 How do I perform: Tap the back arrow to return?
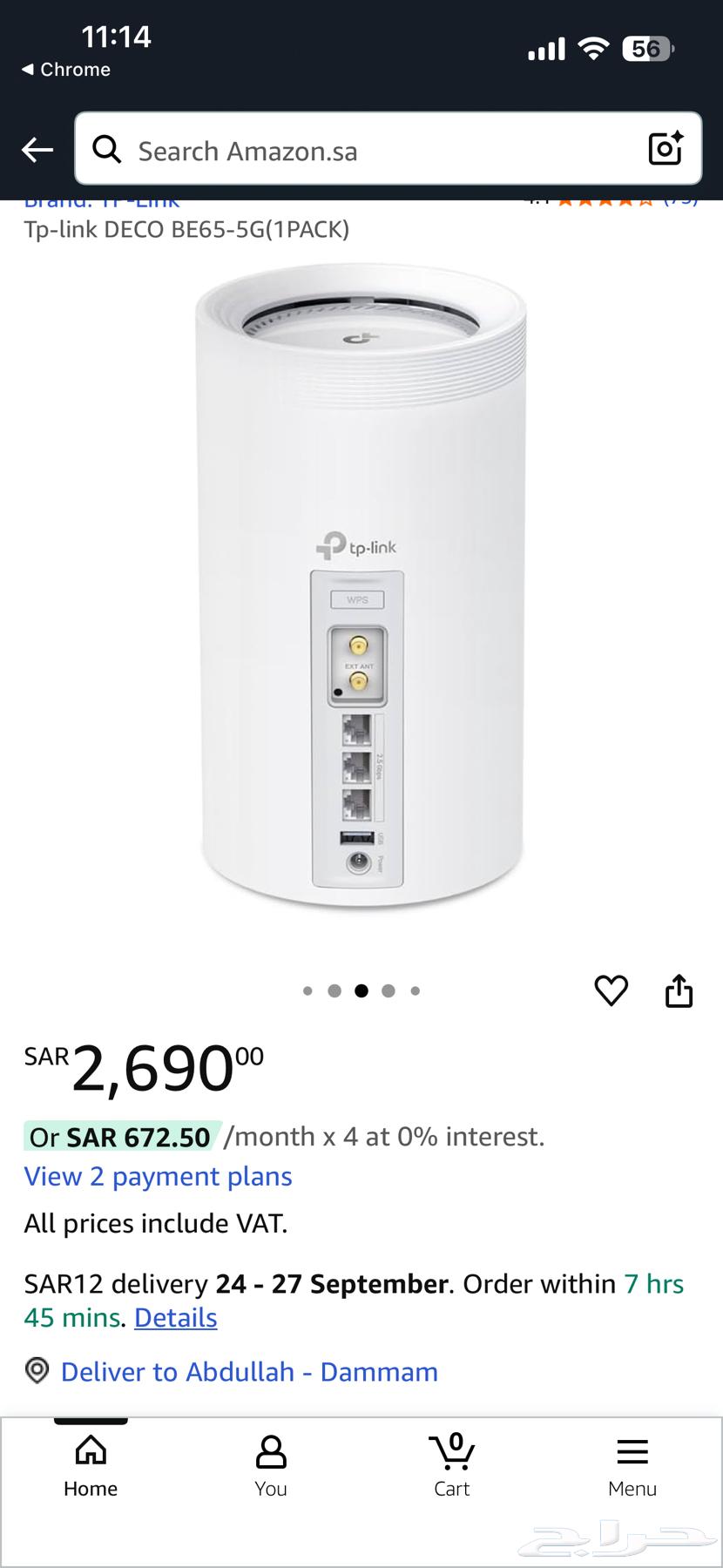pos(36,149)
